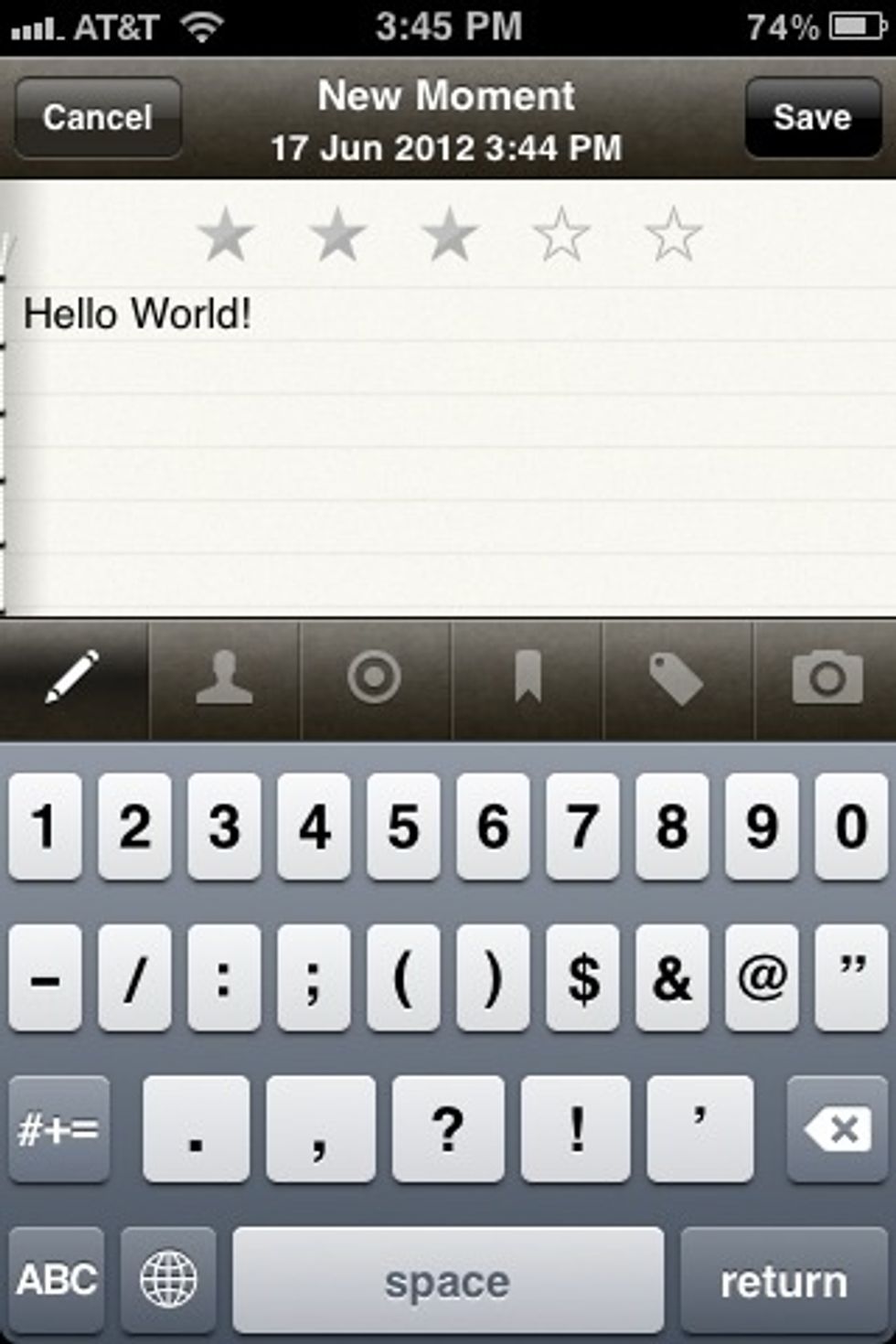This screenshot has height=1344, width=896.
Task: Type the @ symbol key
Action: (762, 977)
